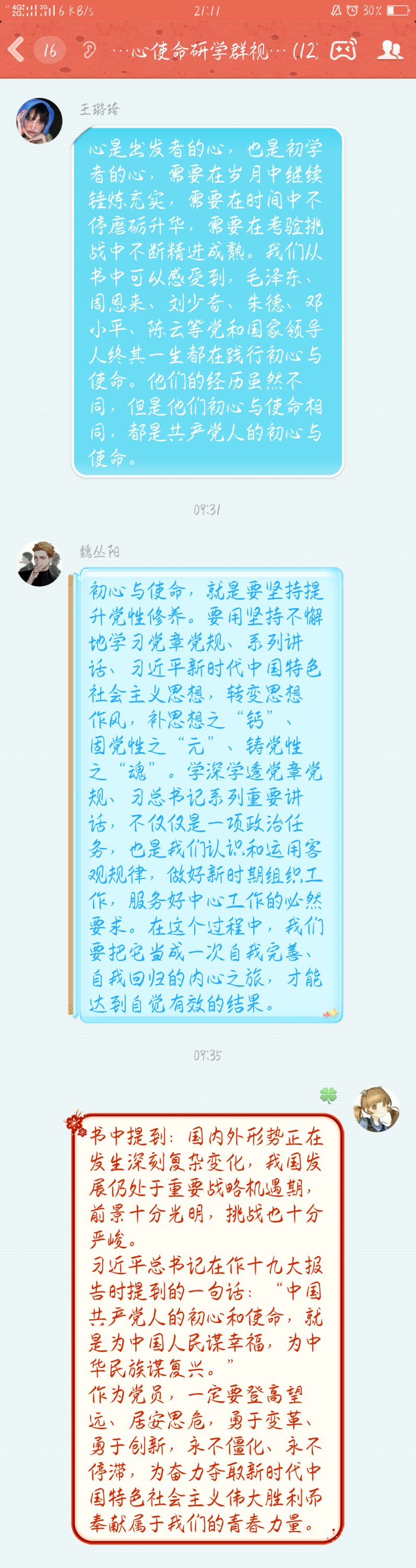View 王璐琦's profile avatar
The image size is (416, 1568).
coord(40,121)
